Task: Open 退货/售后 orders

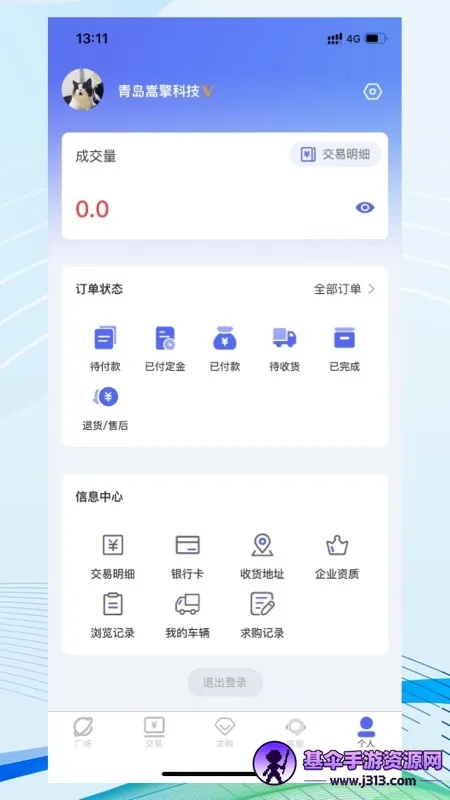Action: click(x=105, y=409)
